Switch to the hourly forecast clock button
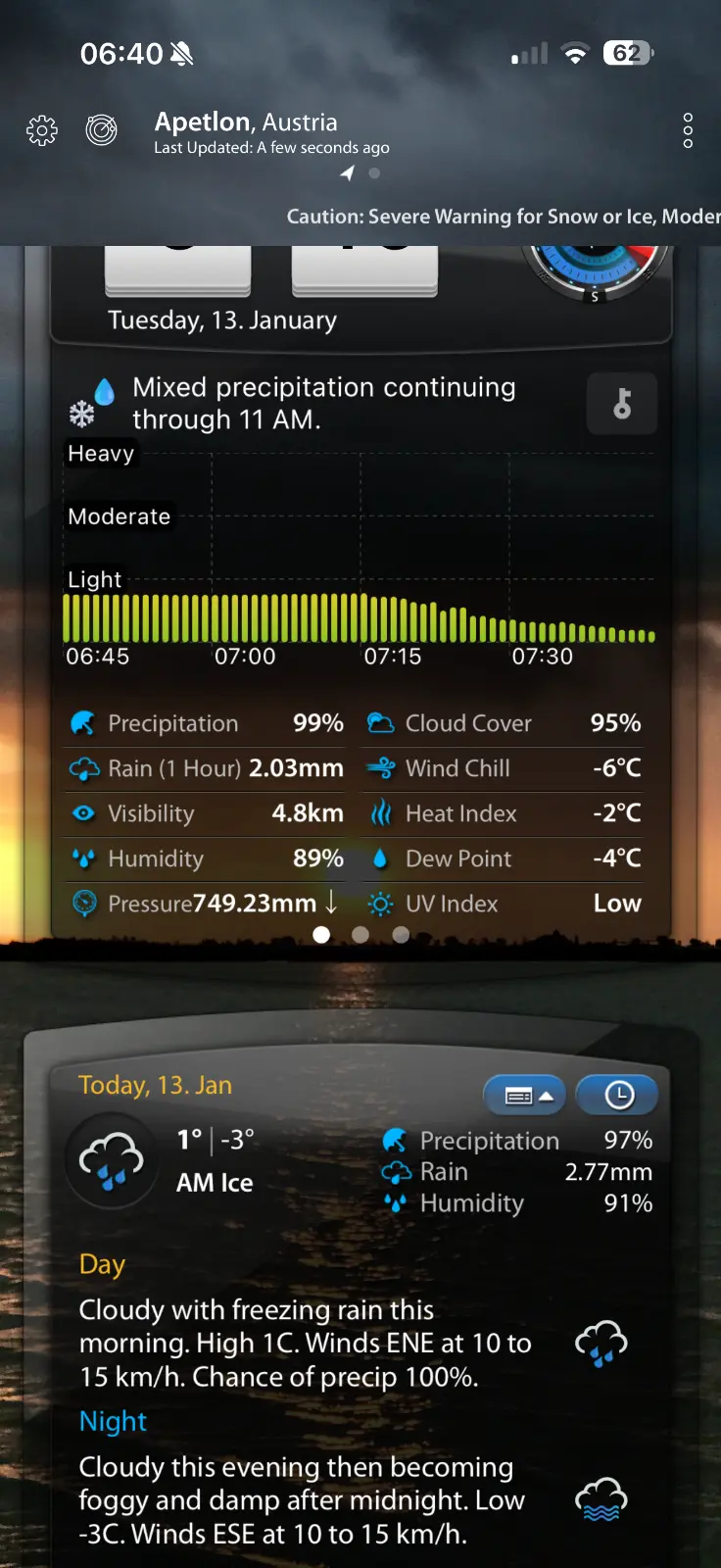This screenshot has width=721, height=1568. click(618, 1096)
